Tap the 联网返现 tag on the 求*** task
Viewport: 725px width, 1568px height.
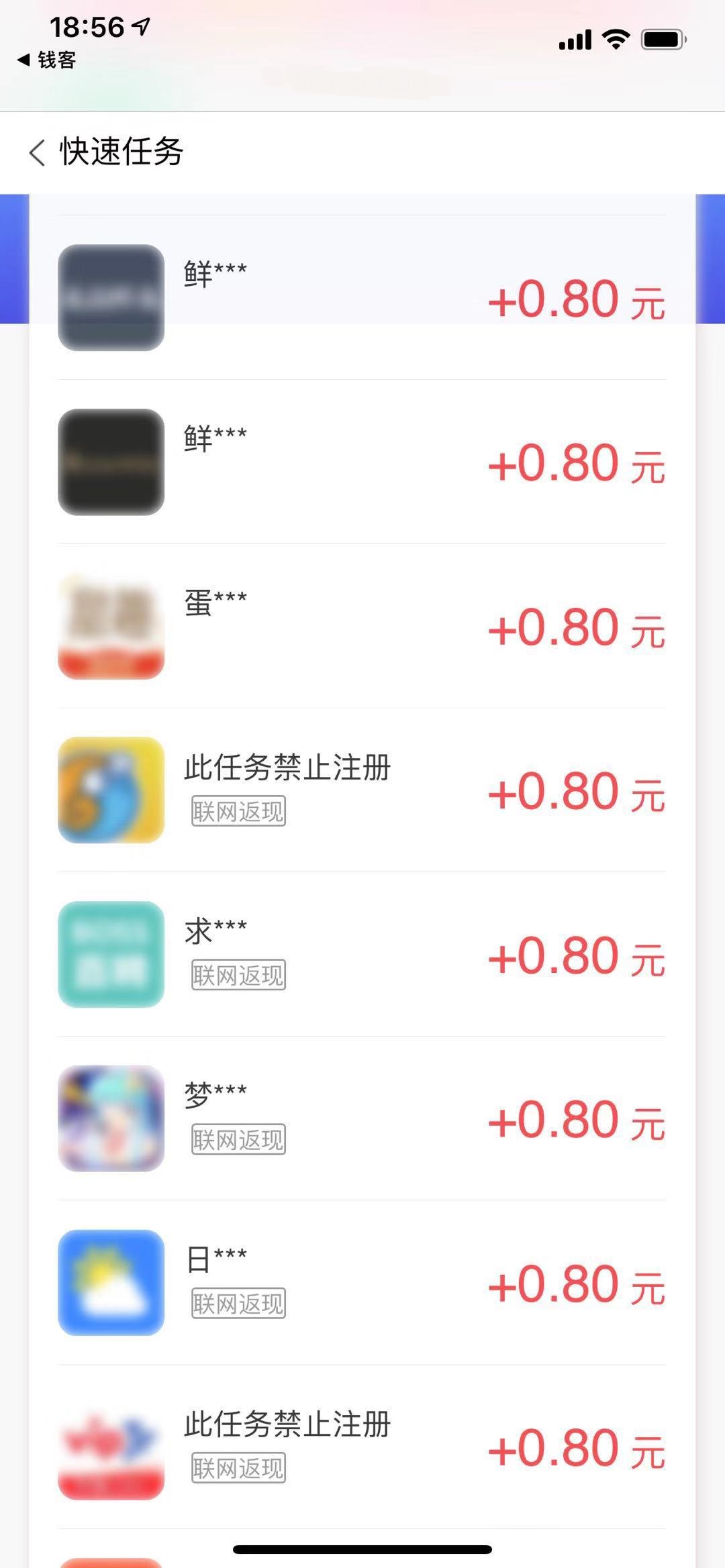click(238, 974)
